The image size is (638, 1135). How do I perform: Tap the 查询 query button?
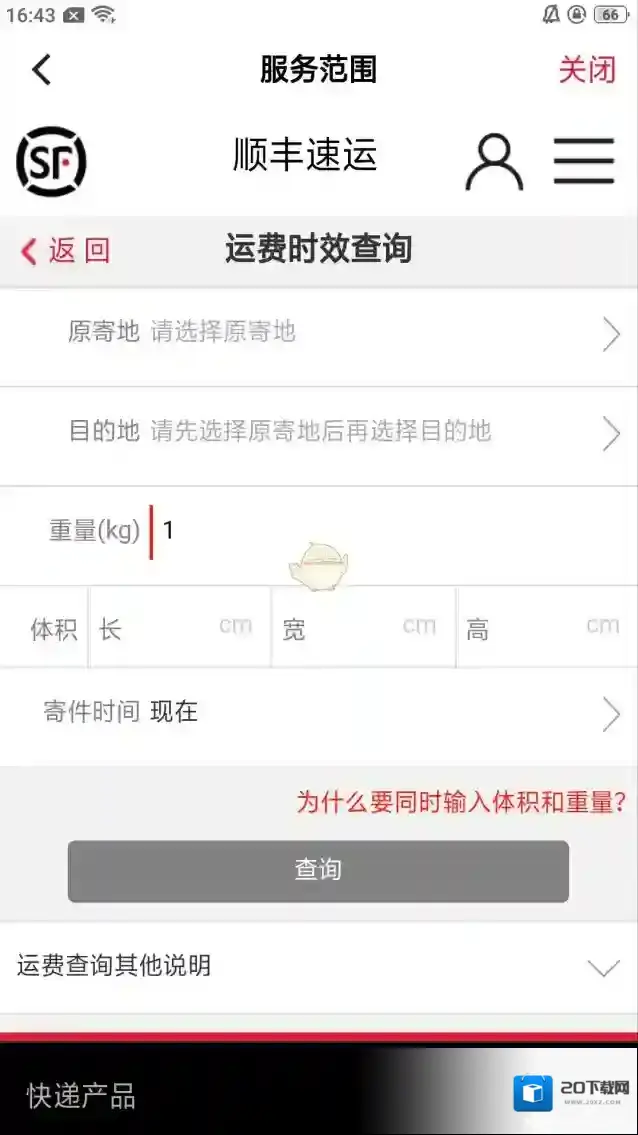[x=318, y=871]
